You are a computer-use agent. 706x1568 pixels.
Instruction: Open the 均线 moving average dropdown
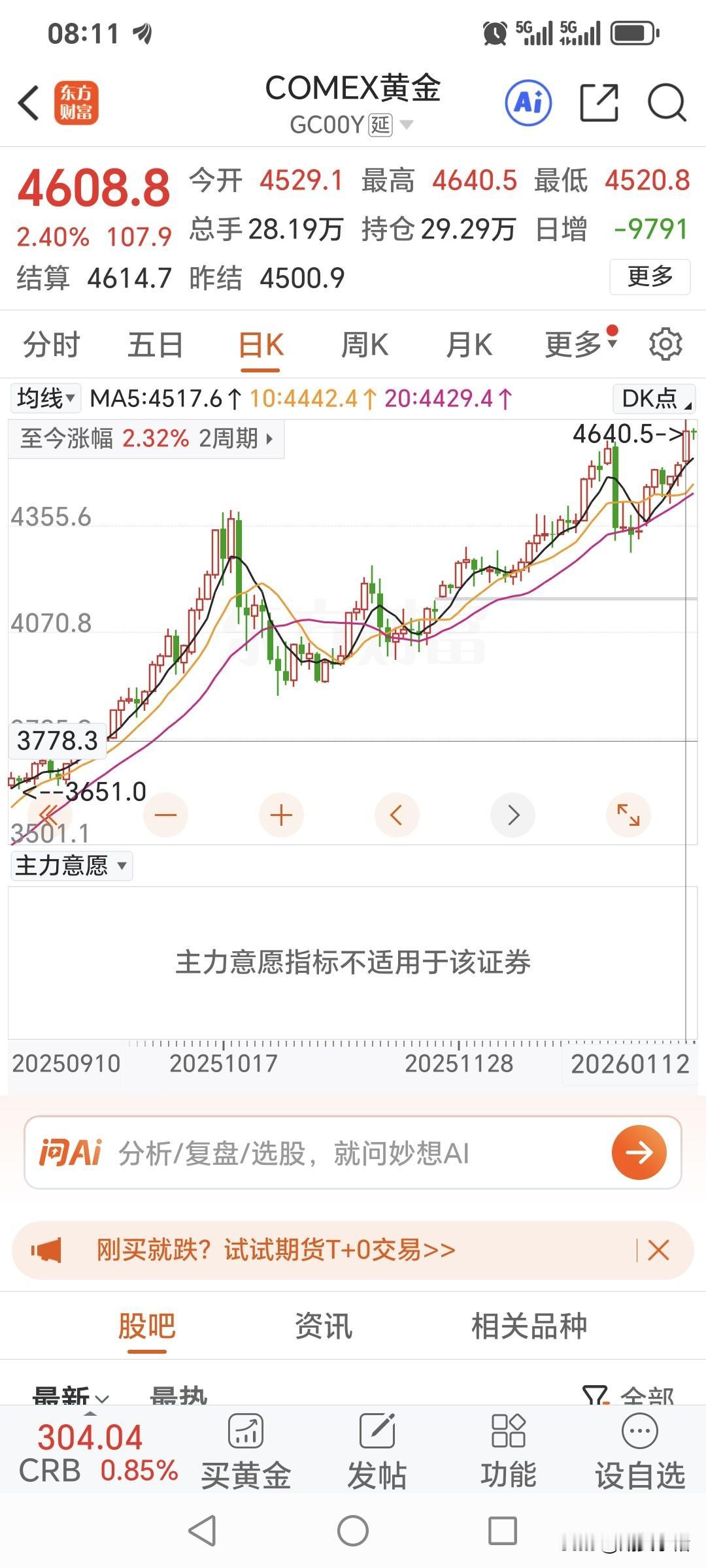click(43, 397)
